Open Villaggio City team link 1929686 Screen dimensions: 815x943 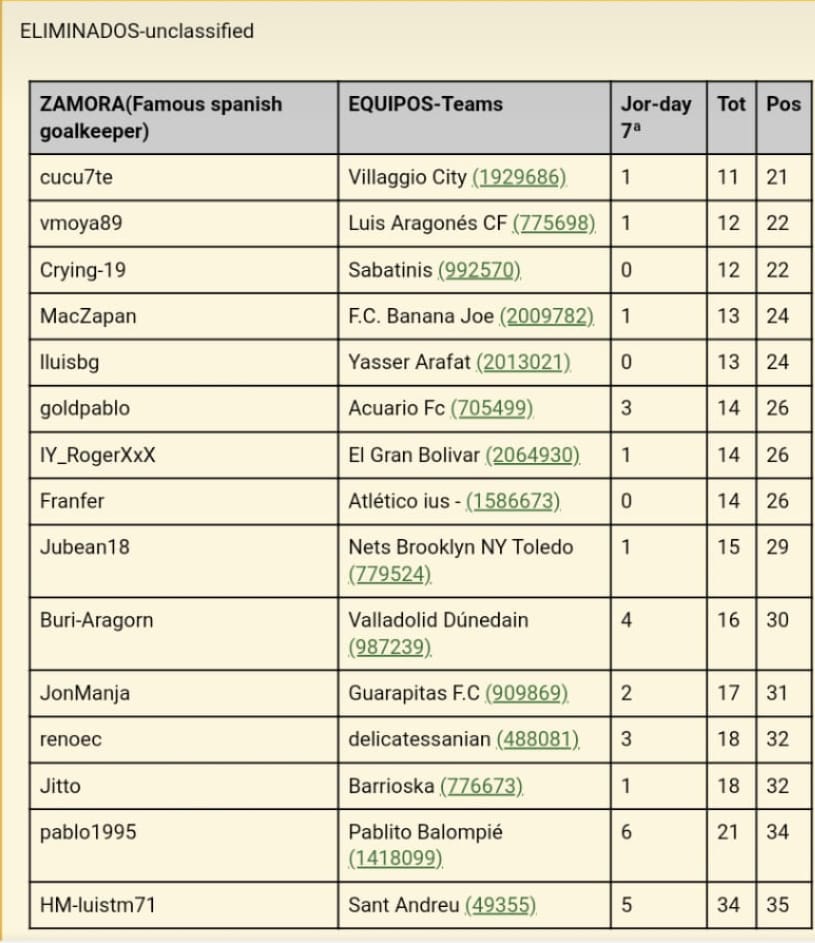pos(519,177)
